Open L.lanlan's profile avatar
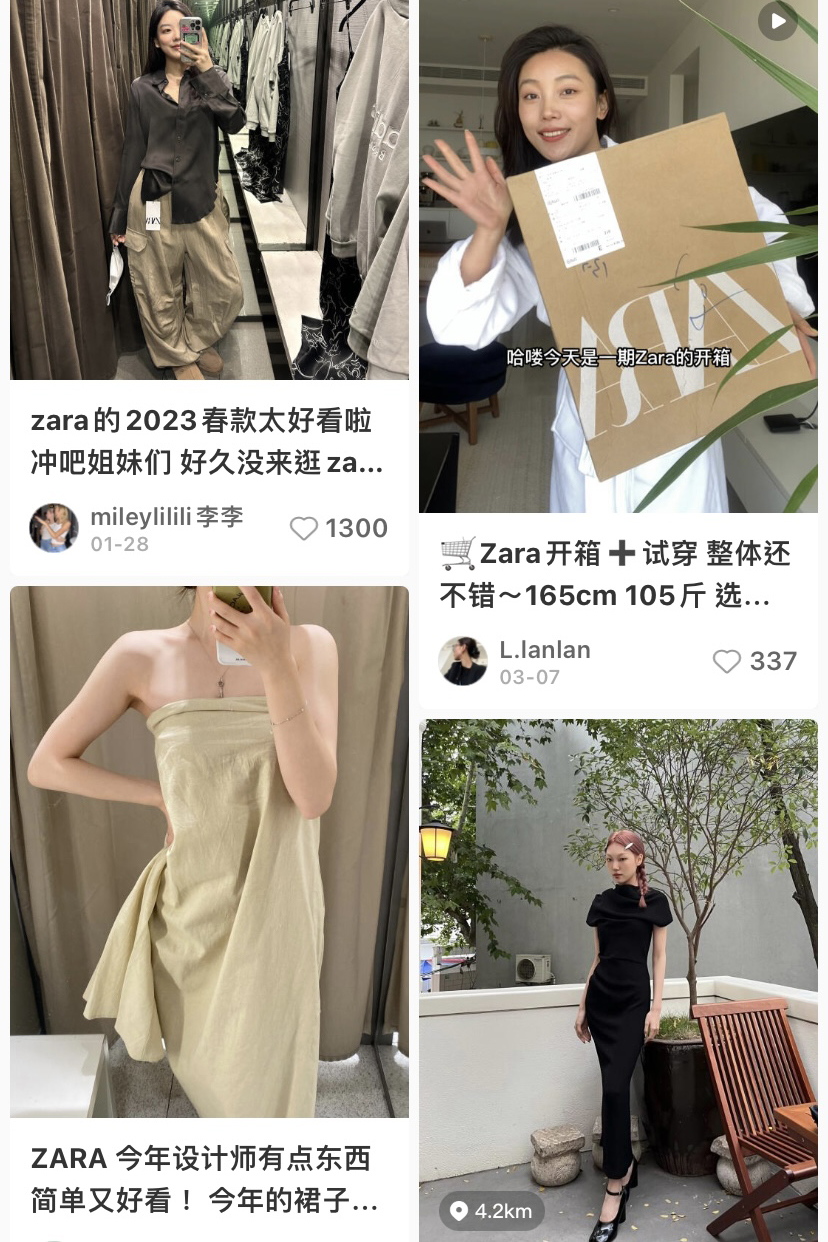The height and width of the screenshot is (1242, 828). pos(463,661)
